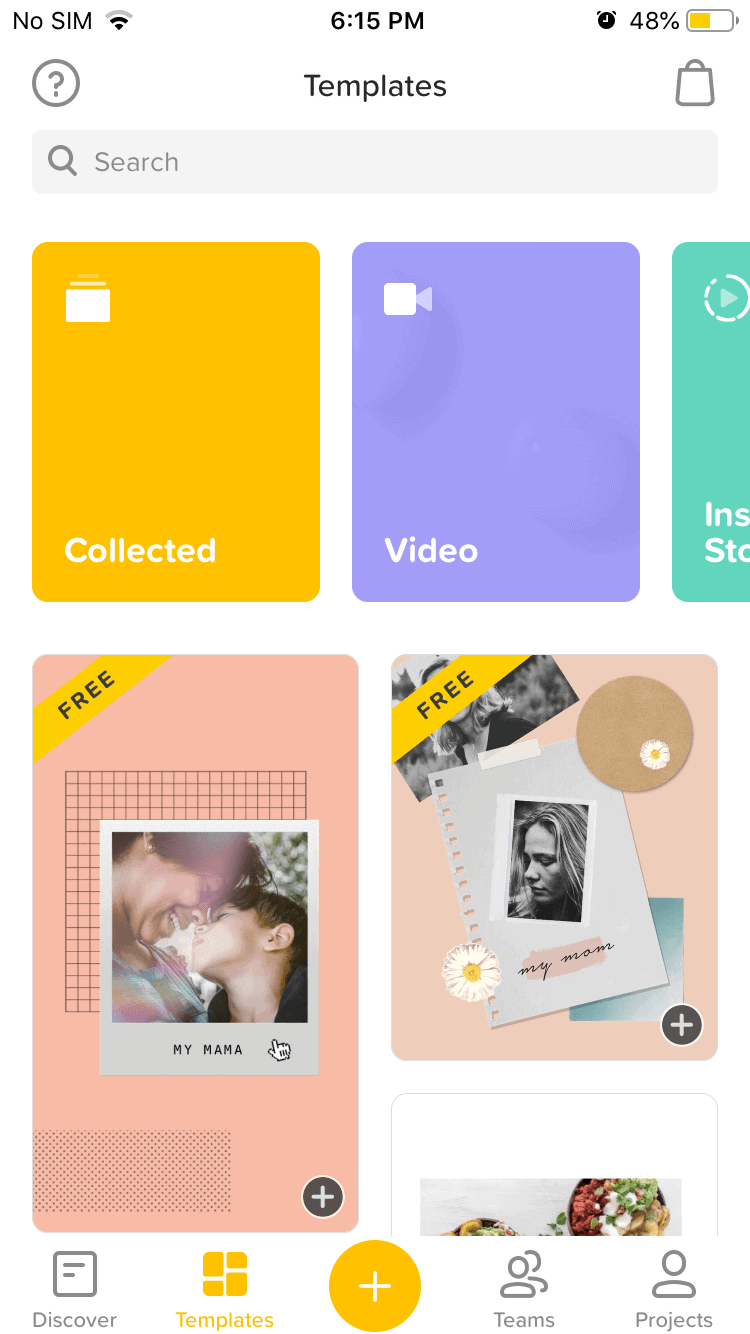Open the Video category card
Screen dimensions: 750x1334
click(x=496, y=422)
